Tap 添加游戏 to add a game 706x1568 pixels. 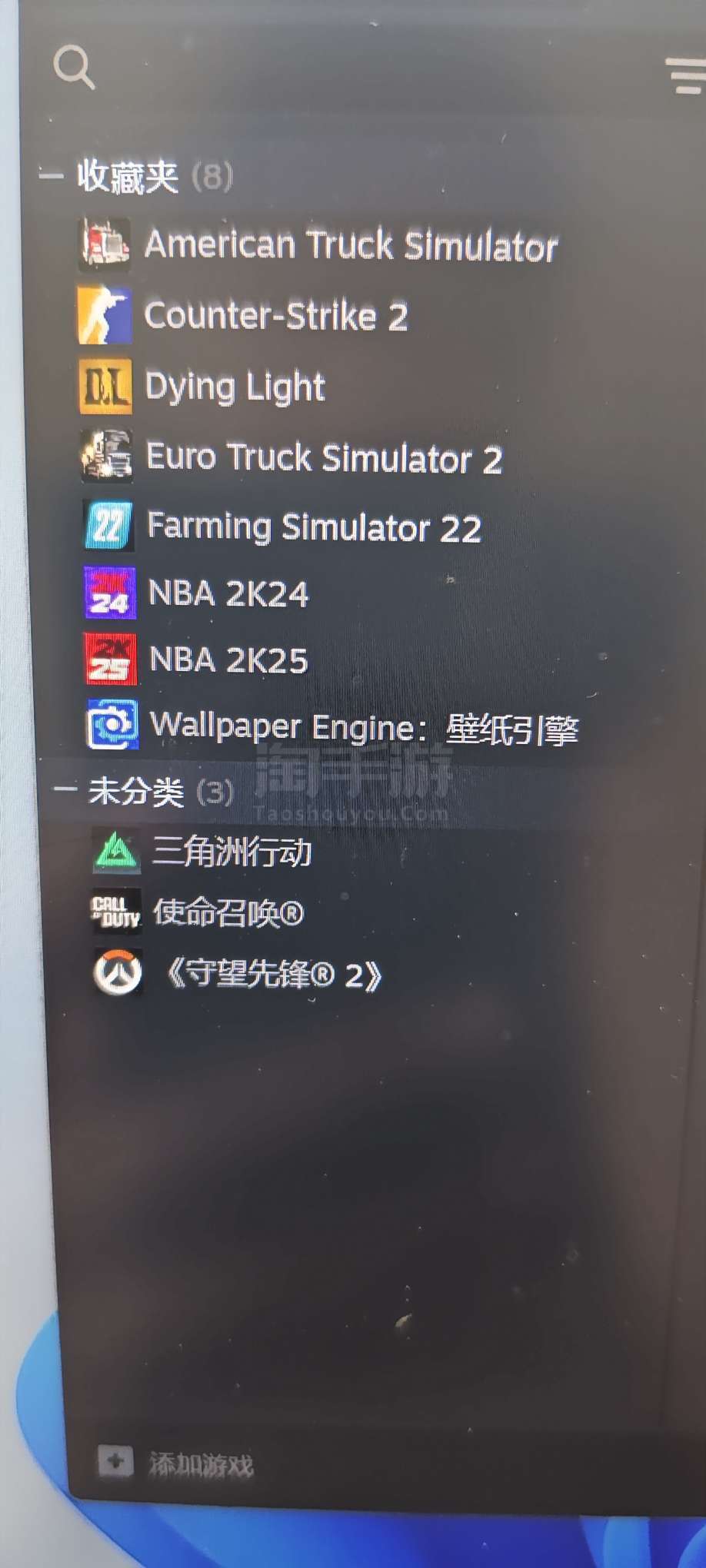pos(176,1463)
